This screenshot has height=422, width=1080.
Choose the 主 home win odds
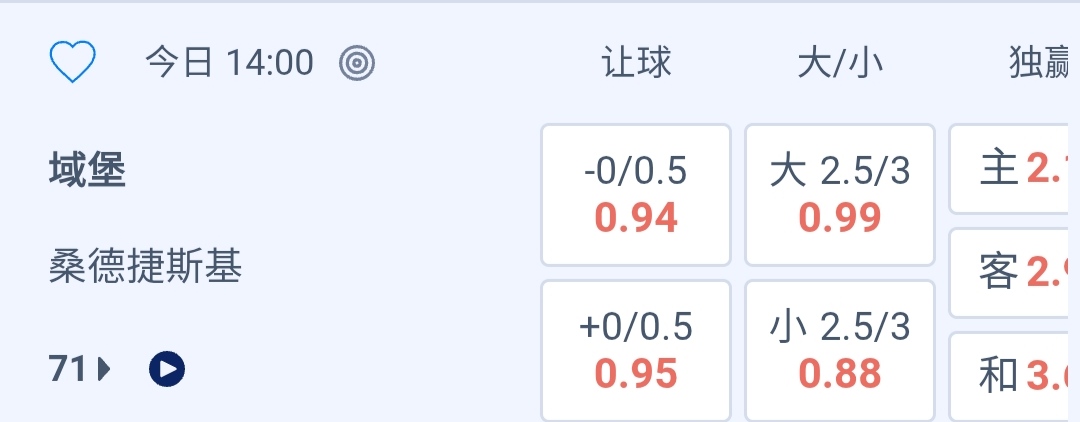(1015, 170)
